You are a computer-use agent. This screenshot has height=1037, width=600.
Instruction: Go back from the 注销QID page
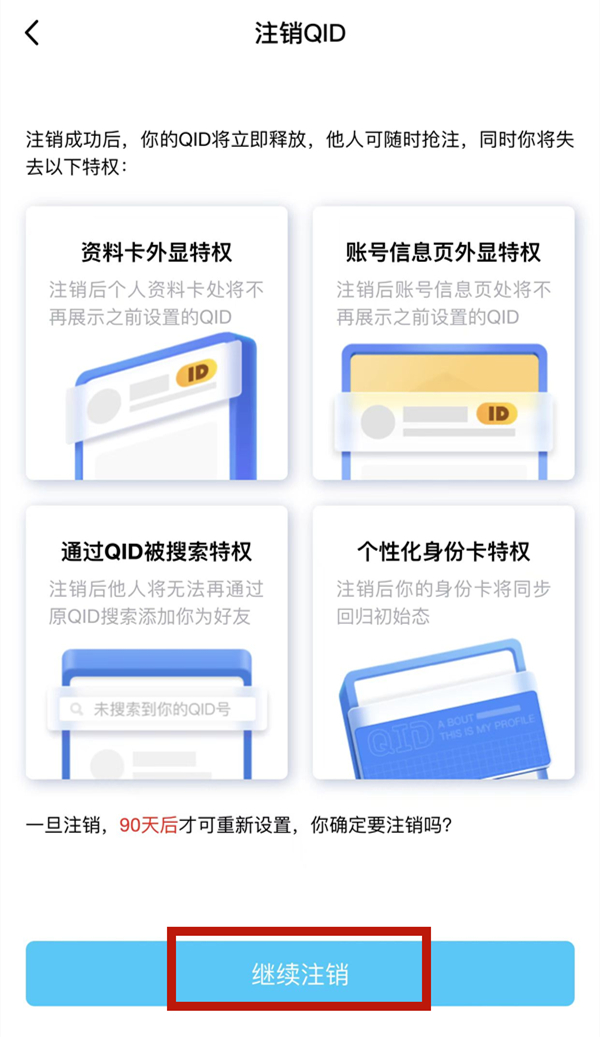[x=33, y=33]
